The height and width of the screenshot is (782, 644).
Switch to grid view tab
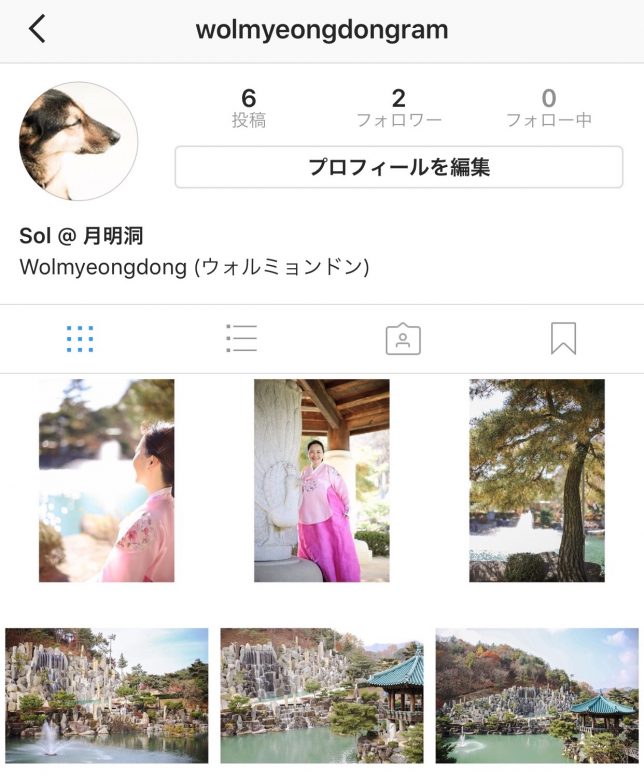[x=80, y=339]
